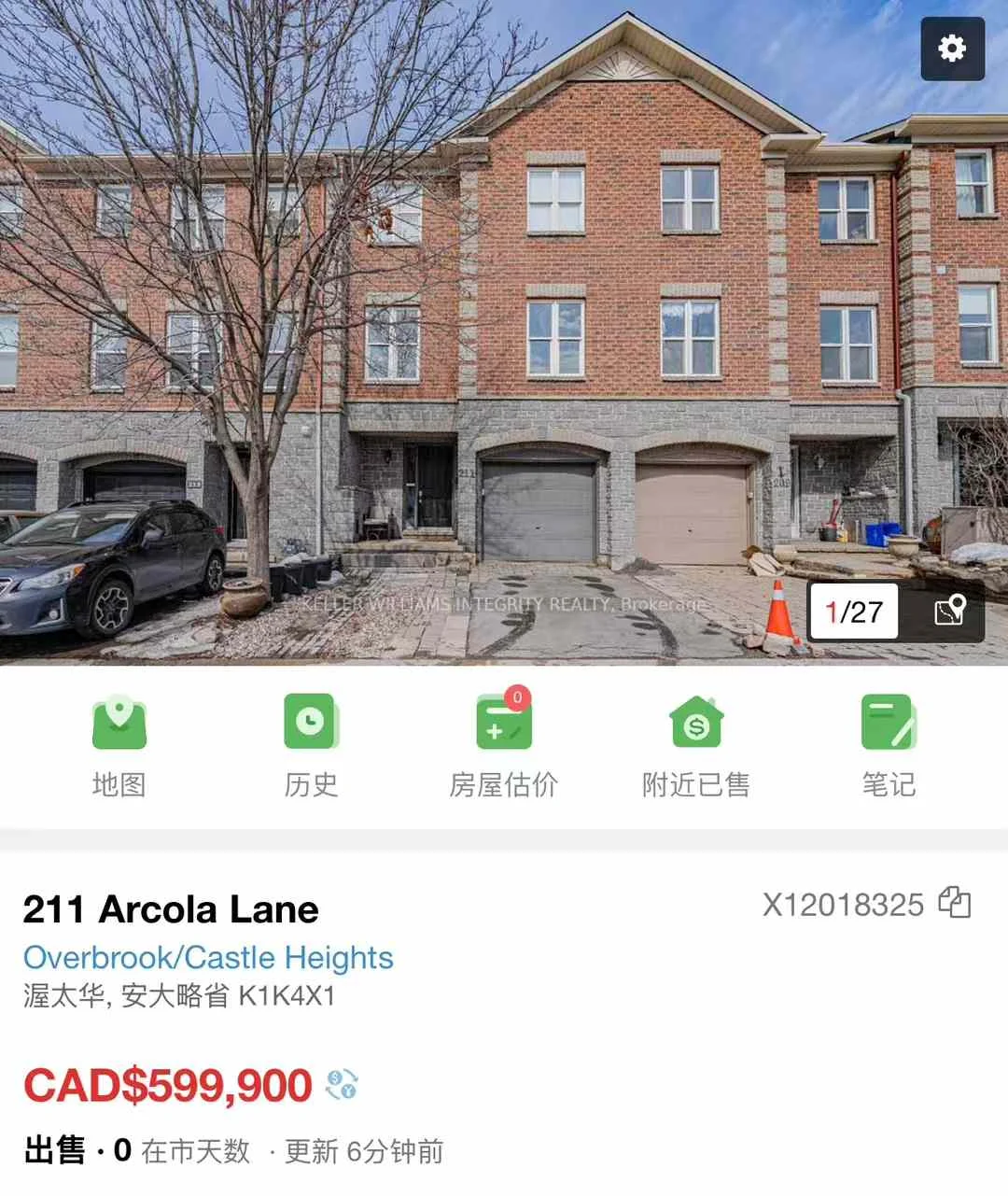View the 历史 listing history
The image size is (1008, 1196).
pos(311,745)
